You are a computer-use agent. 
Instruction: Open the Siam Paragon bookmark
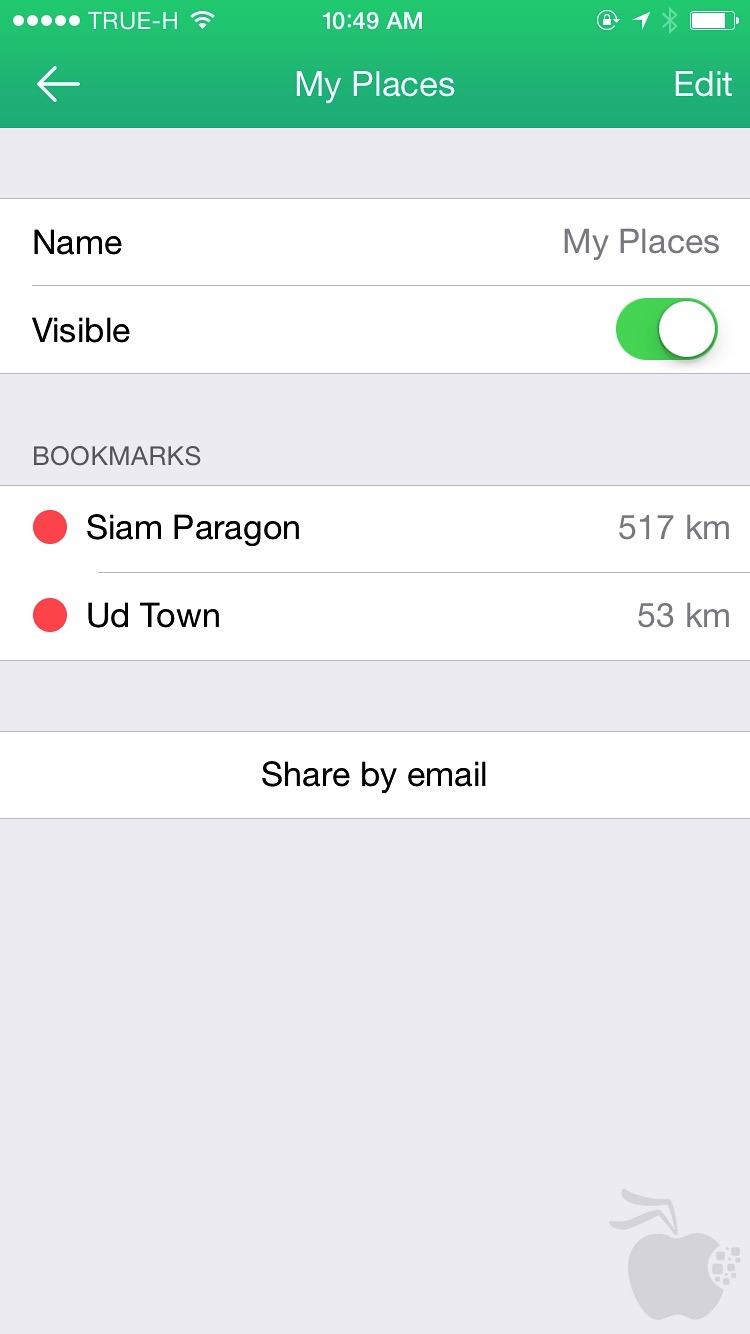coord(192,528)
